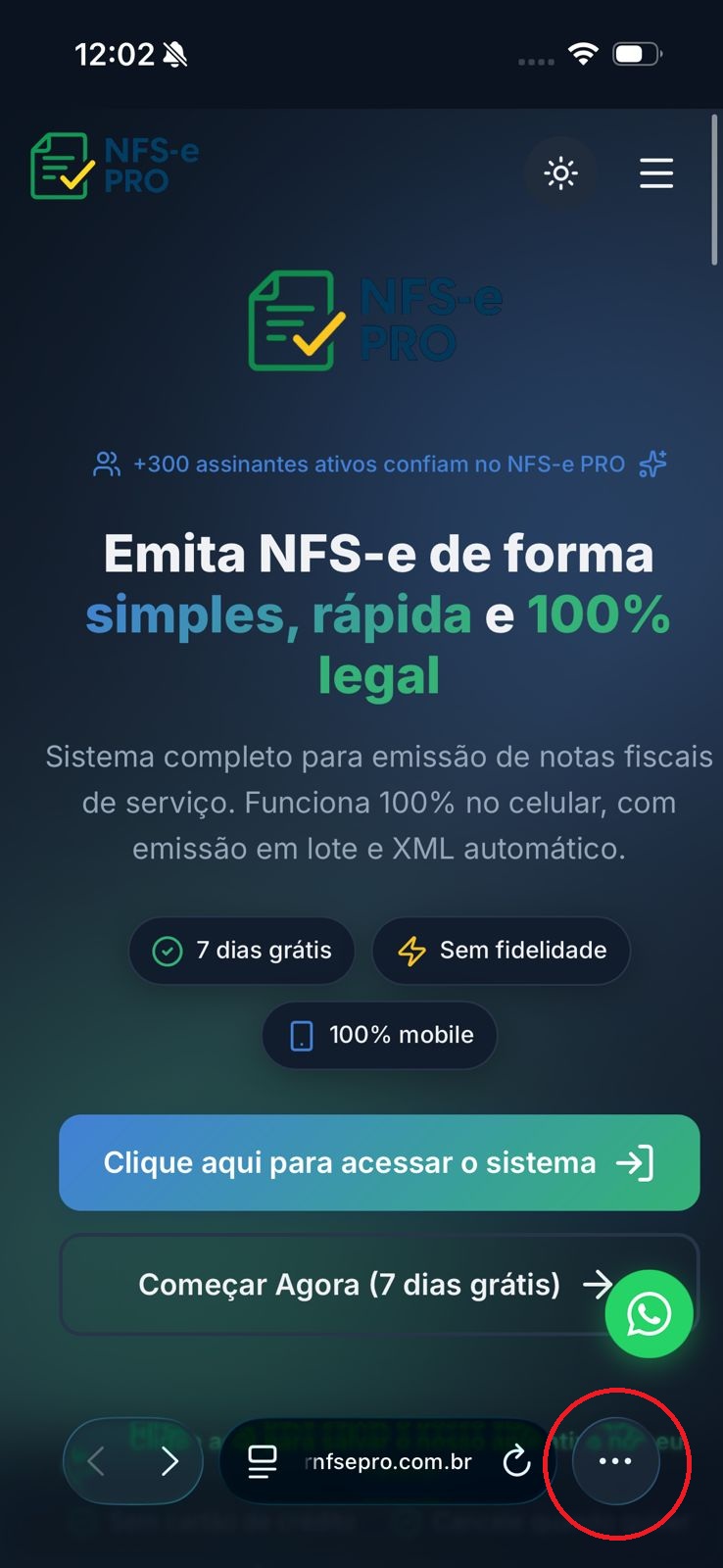The width and height of the screenshot is (723, 1568).
Task: Open the page reader menu icon
Action: pyautogui.click(x=262, y=1462)
